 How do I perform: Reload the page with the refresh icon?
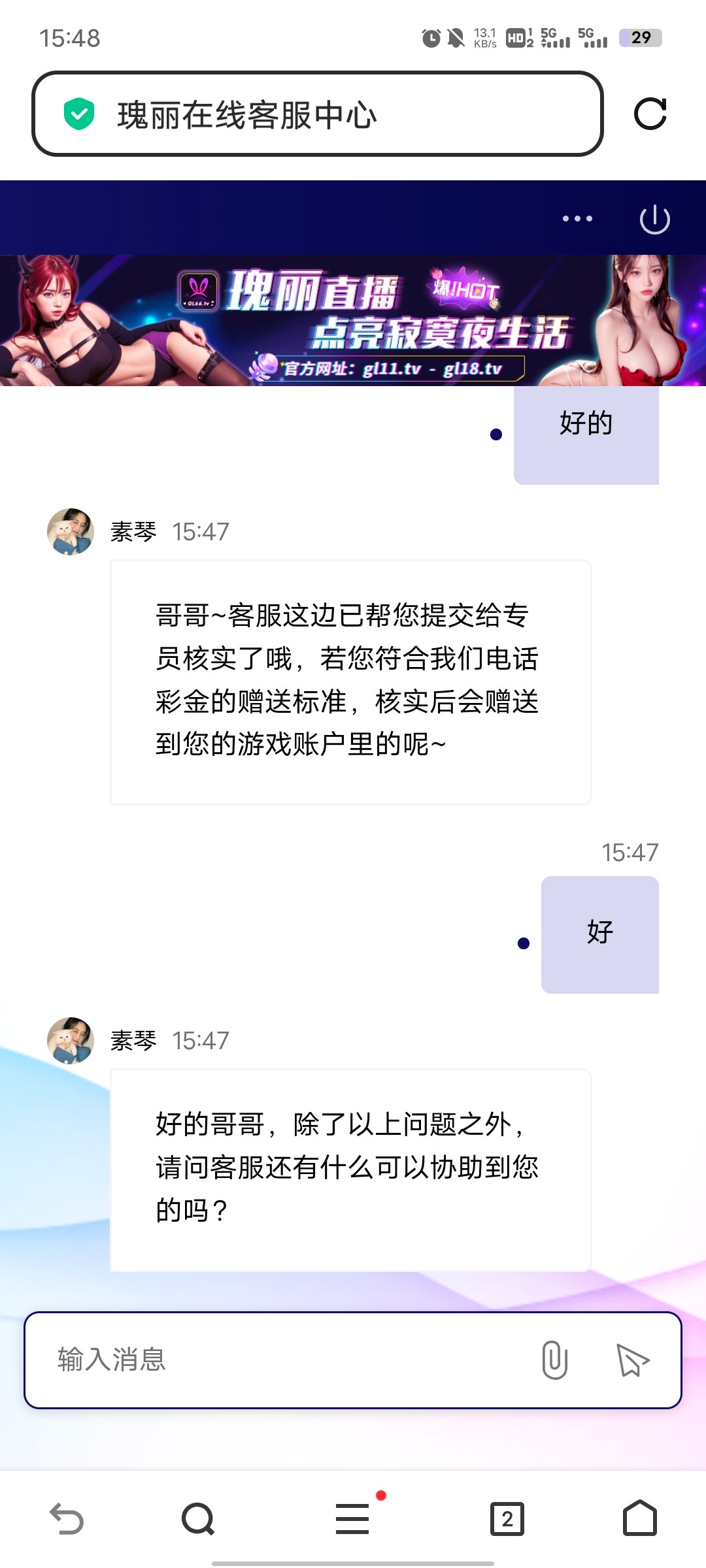click(650, 114)
